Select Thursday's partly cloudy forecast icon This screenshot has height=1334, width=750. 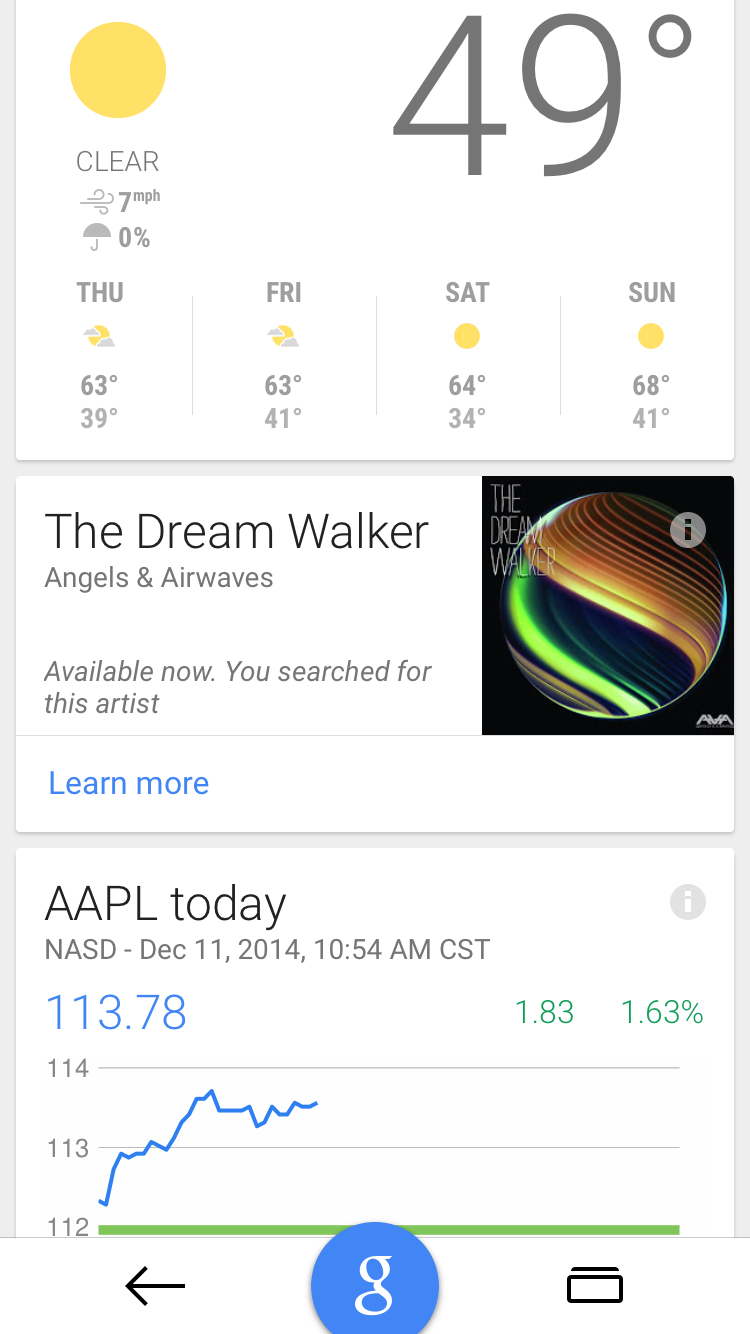[98, 337]
